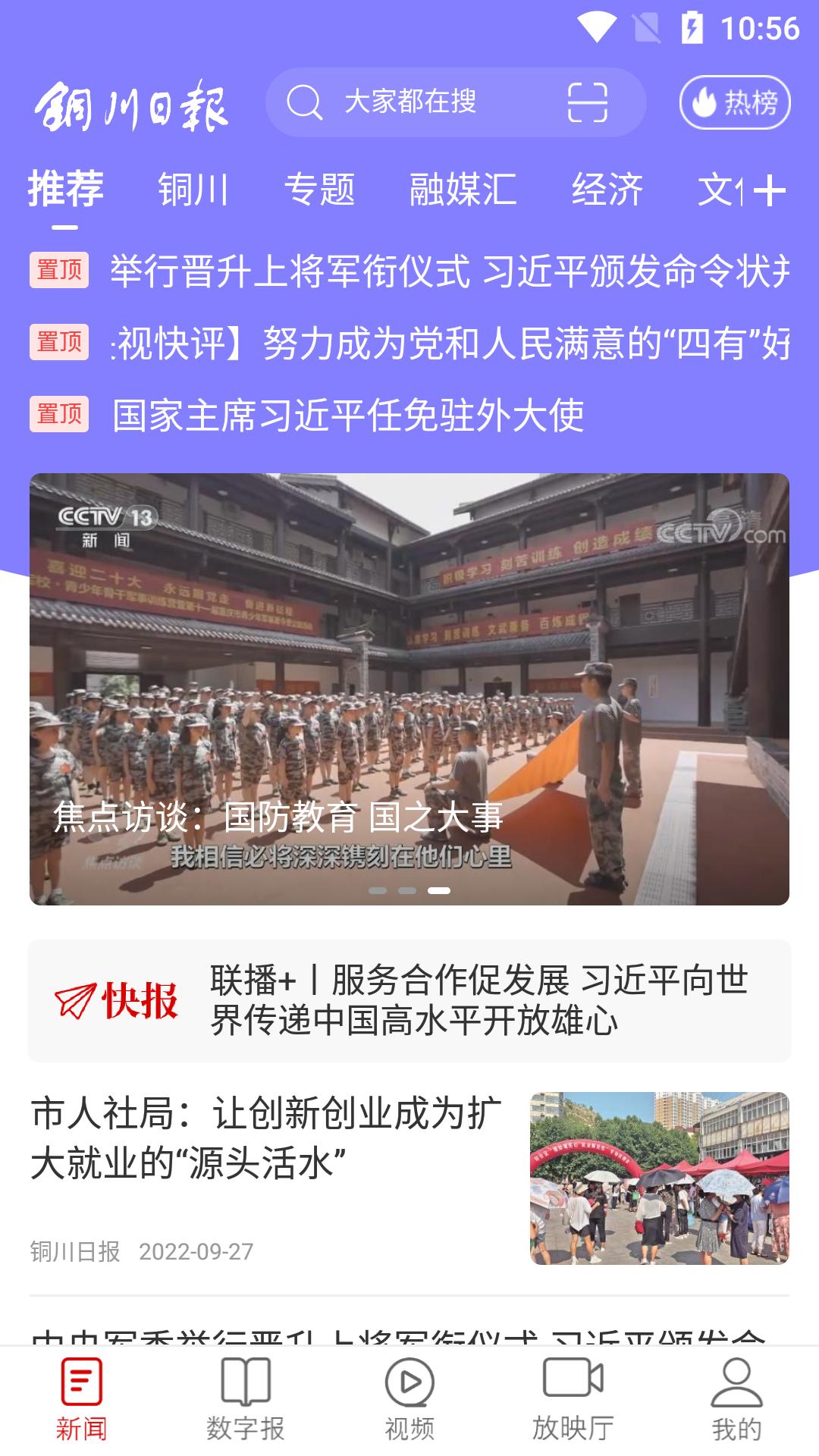Open pinned story 国家主席习近平任免驻外大使
The image size is (819, 1456).
coord(349,415)
